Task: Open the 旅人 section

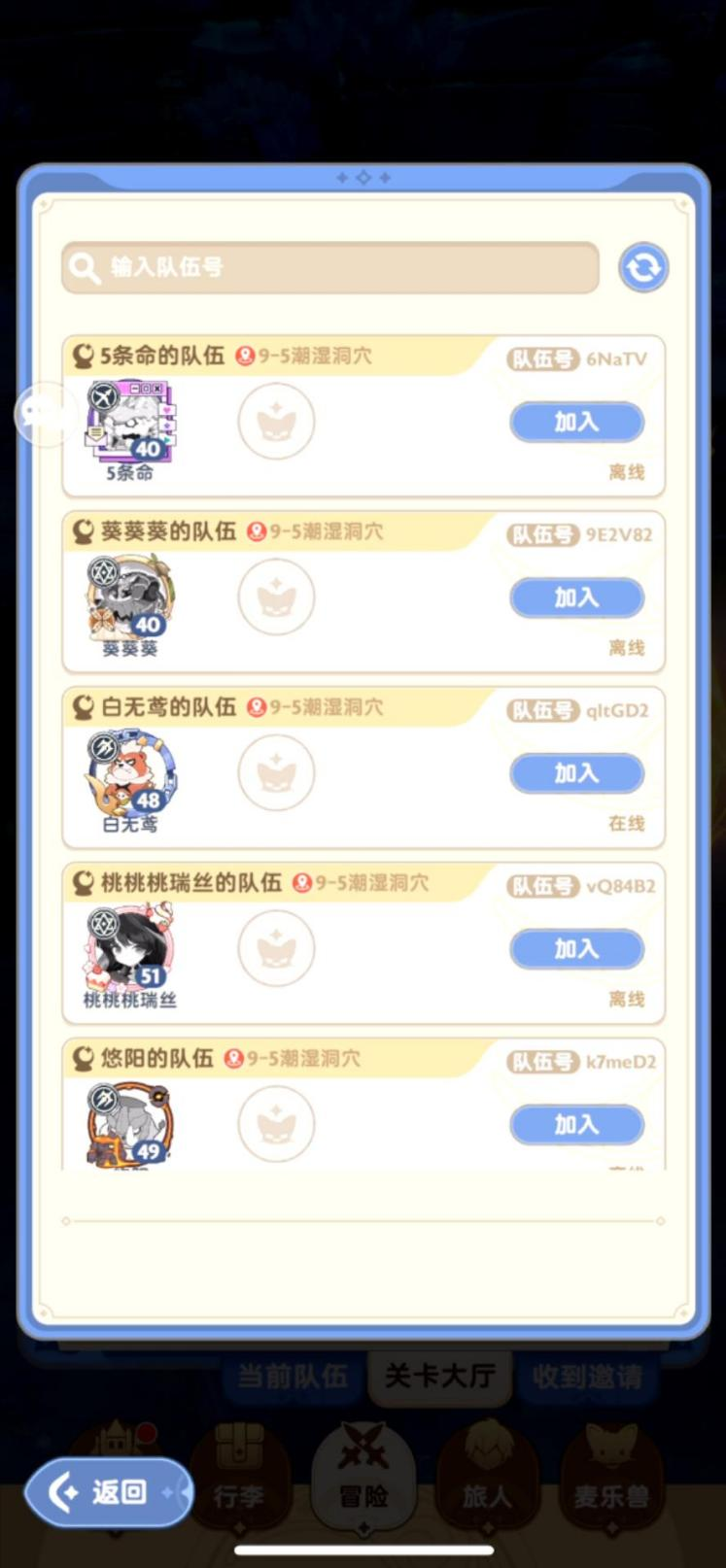Action: (x=487, y=1477)
